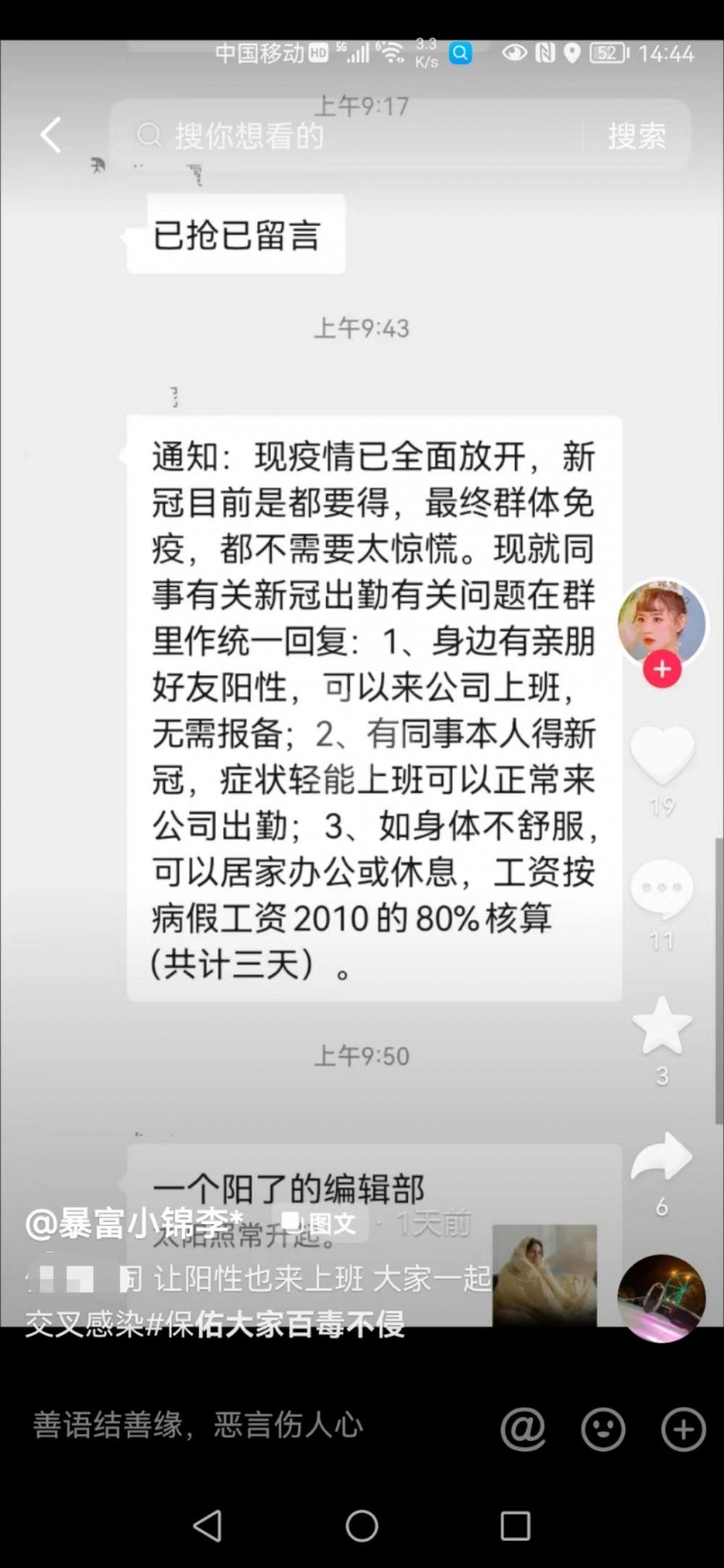Screen dimensions: 724x1568
Task: Mention someone with the @ icon
Action: (x=523, y=1428)
